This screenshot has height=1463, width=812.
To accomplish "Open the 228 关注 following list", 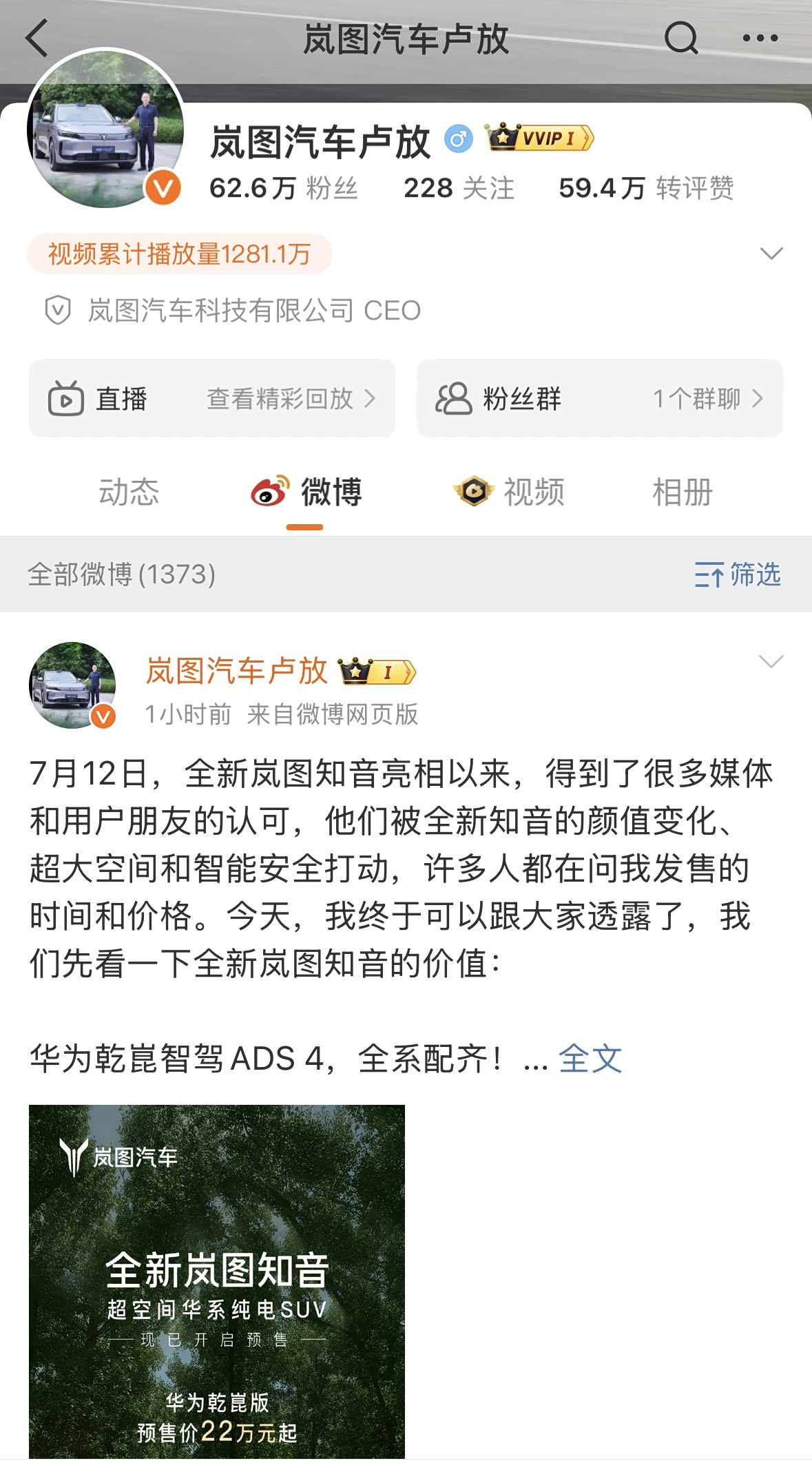I will [459, 188].
